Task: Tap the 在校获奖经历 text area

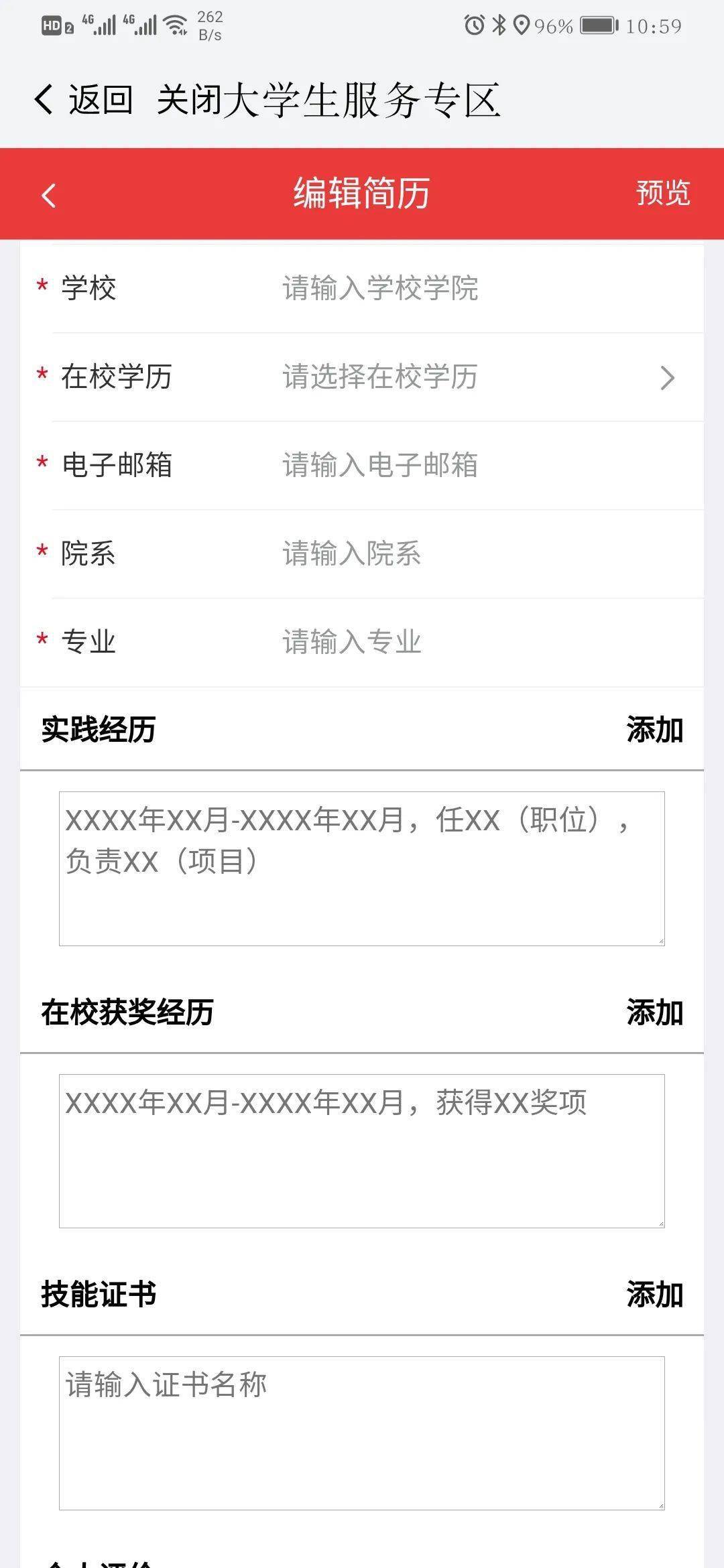Action: [x=362, y=1151]
